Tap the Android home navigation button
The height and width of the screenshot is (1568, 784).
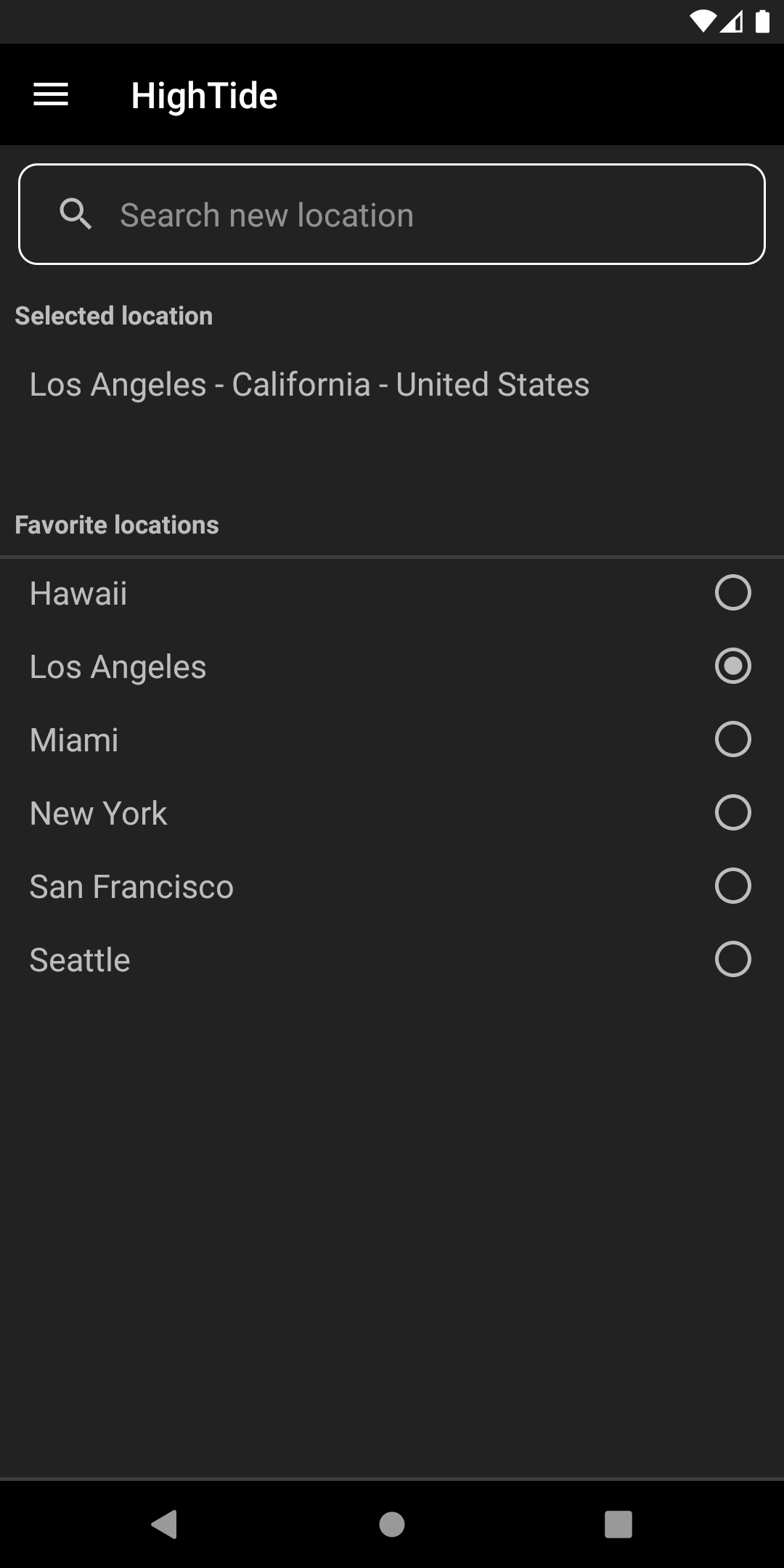(392, 1525)
